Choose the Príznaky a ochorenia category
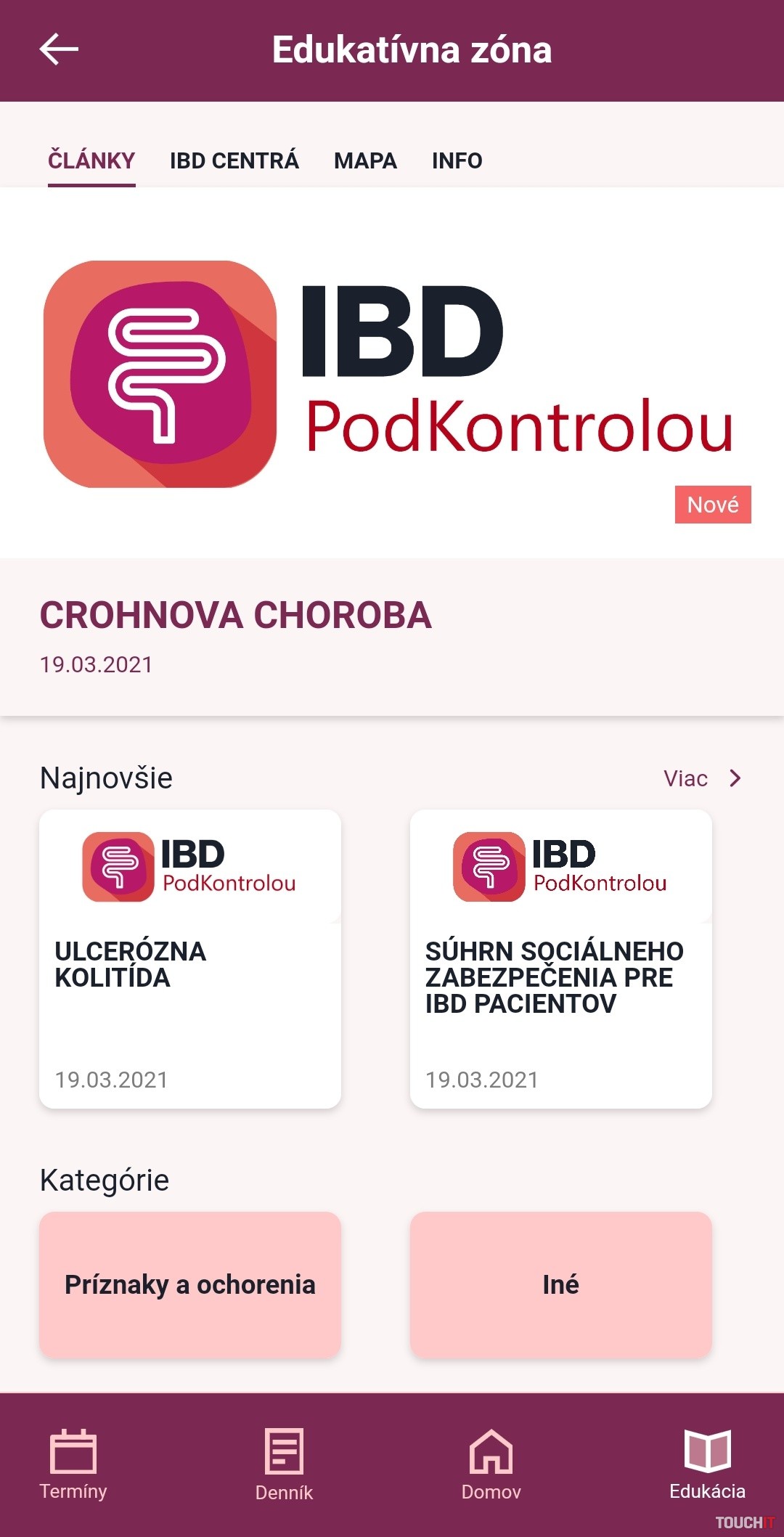The image size is (784, 1537). tap(189, 1284)
